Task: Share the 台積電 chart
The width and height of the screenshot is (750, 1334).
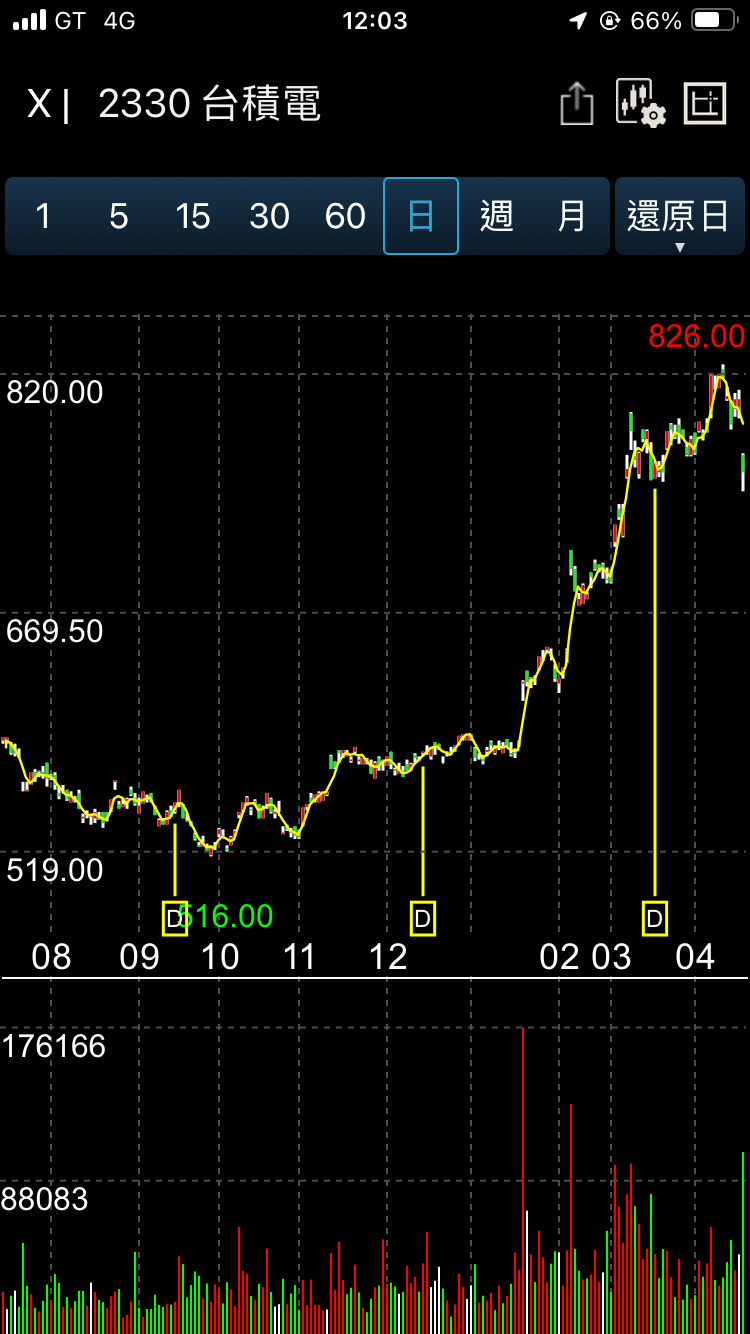Action: click(x=577, y=104)
